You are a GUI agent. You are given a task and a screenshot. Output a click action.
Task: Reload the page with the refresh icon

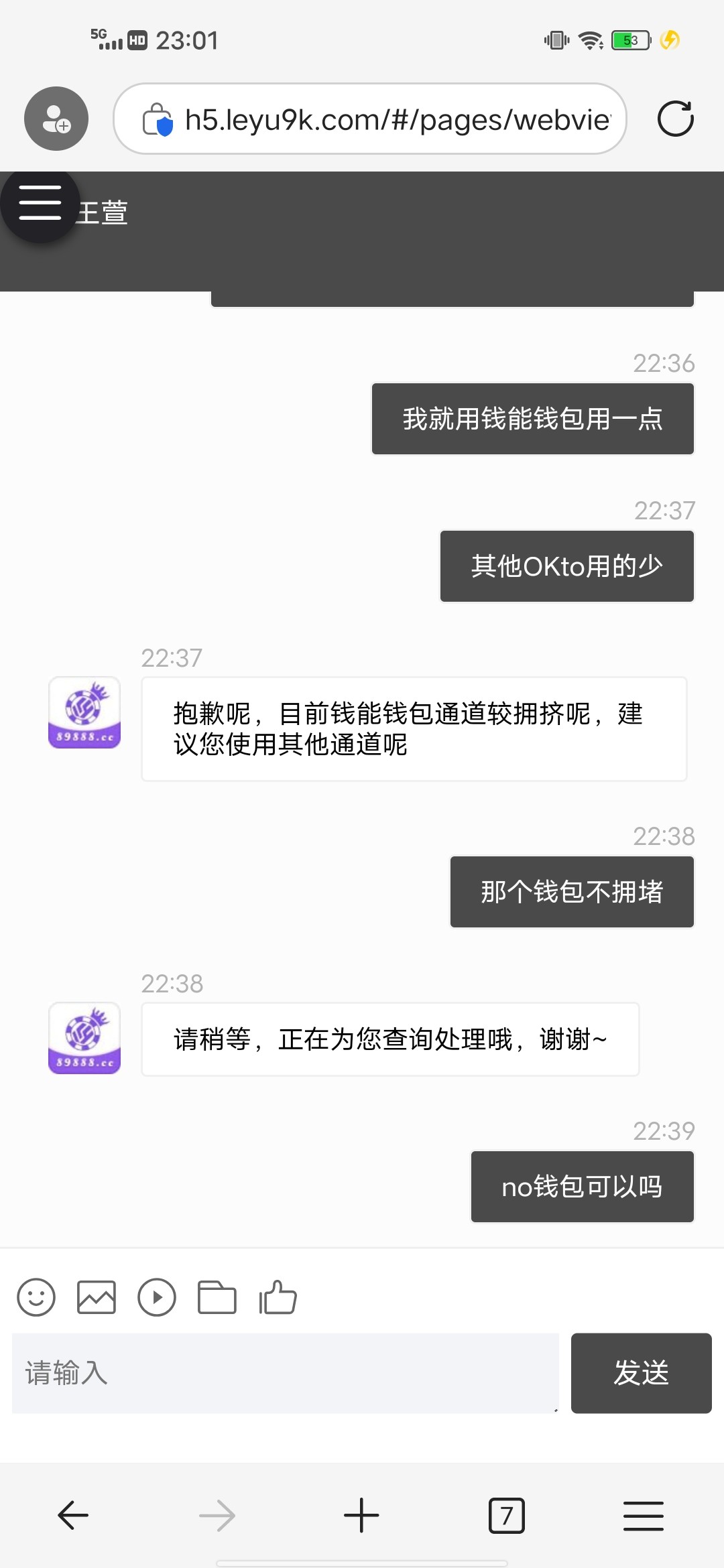(x=676, y=119)
